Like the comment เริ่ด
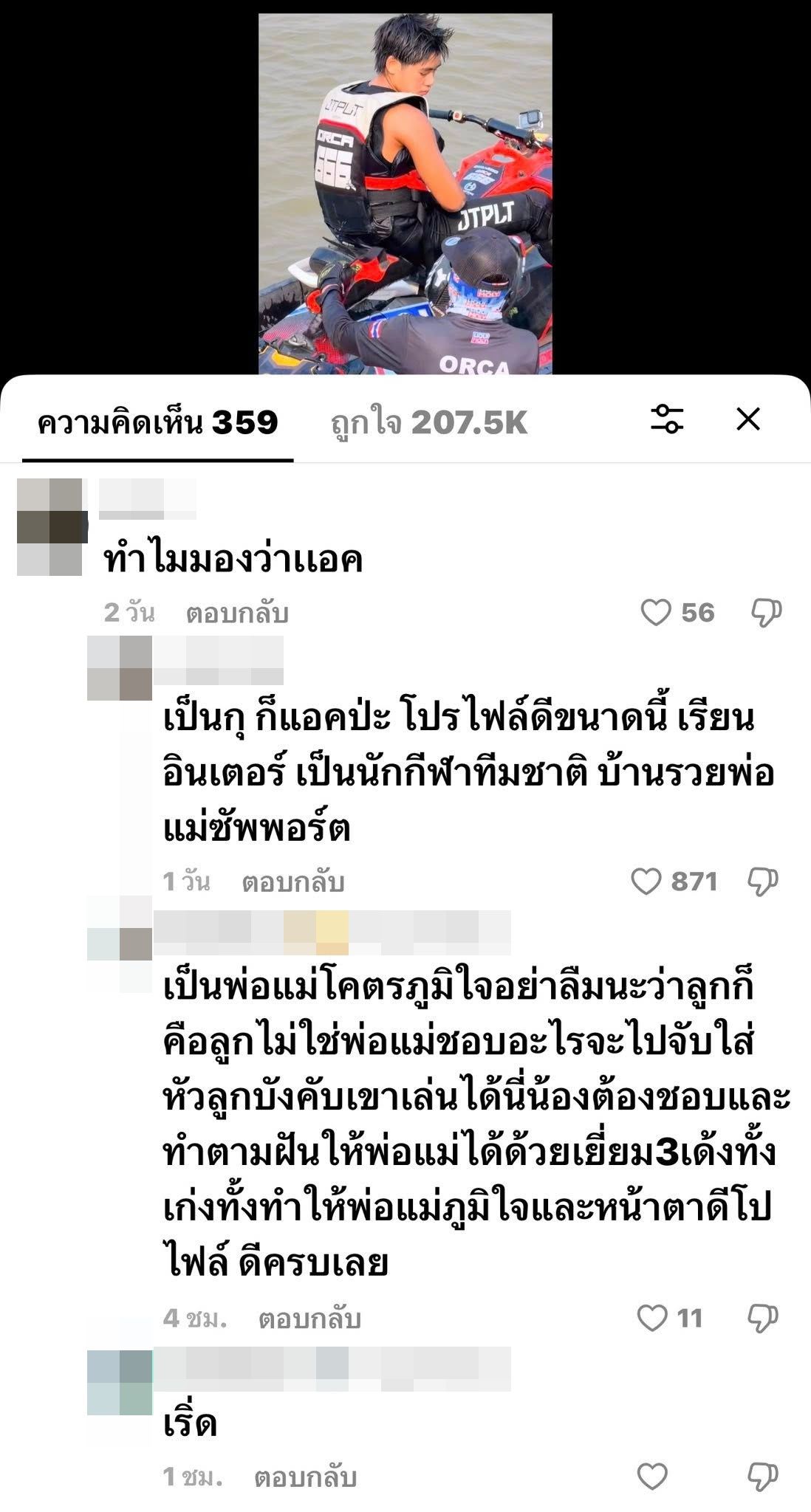The height and width of the screenshot is (1512, 811). (652, 1477)
